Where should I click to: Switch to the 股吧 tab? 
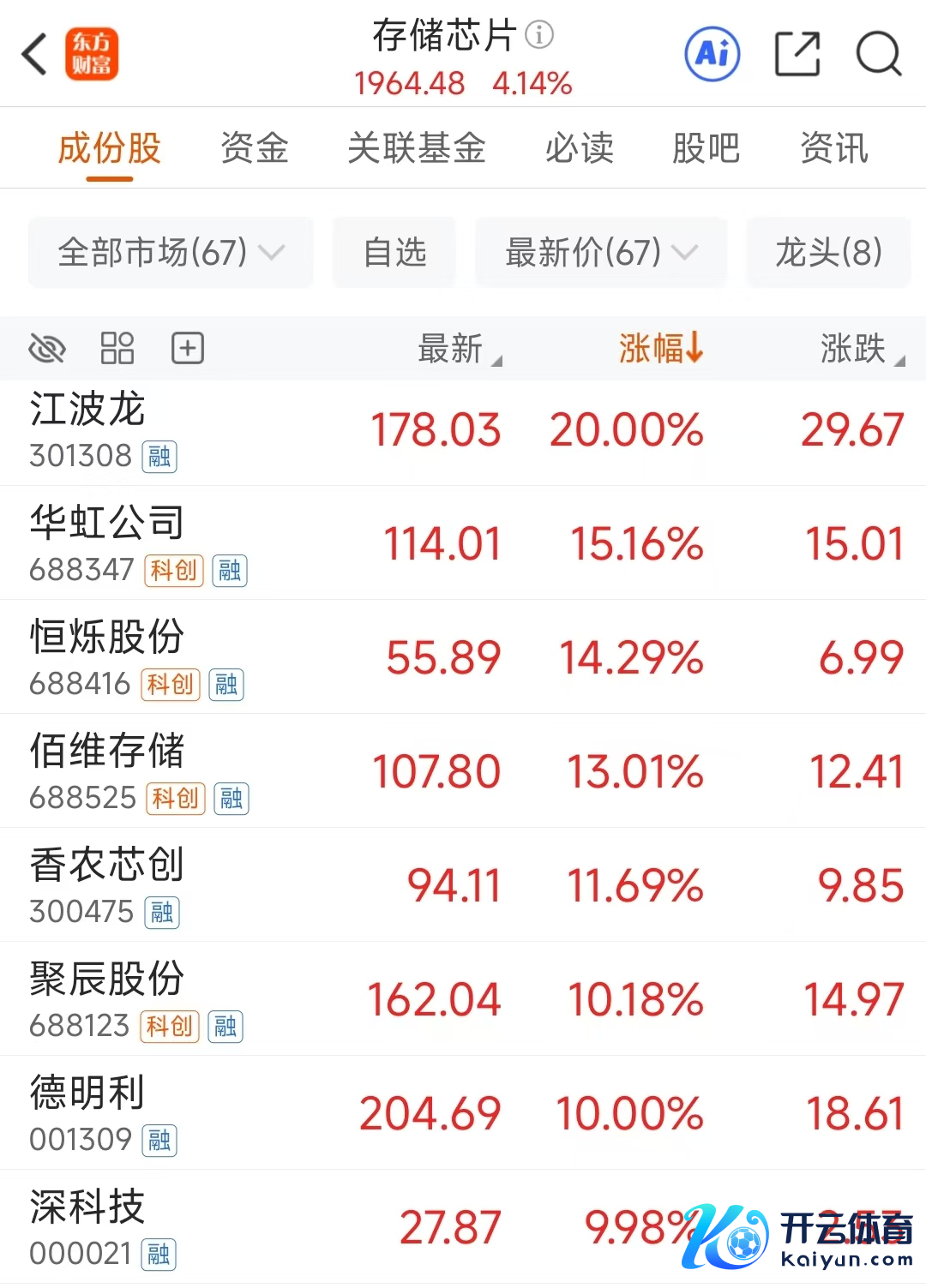tap(706, 148)
